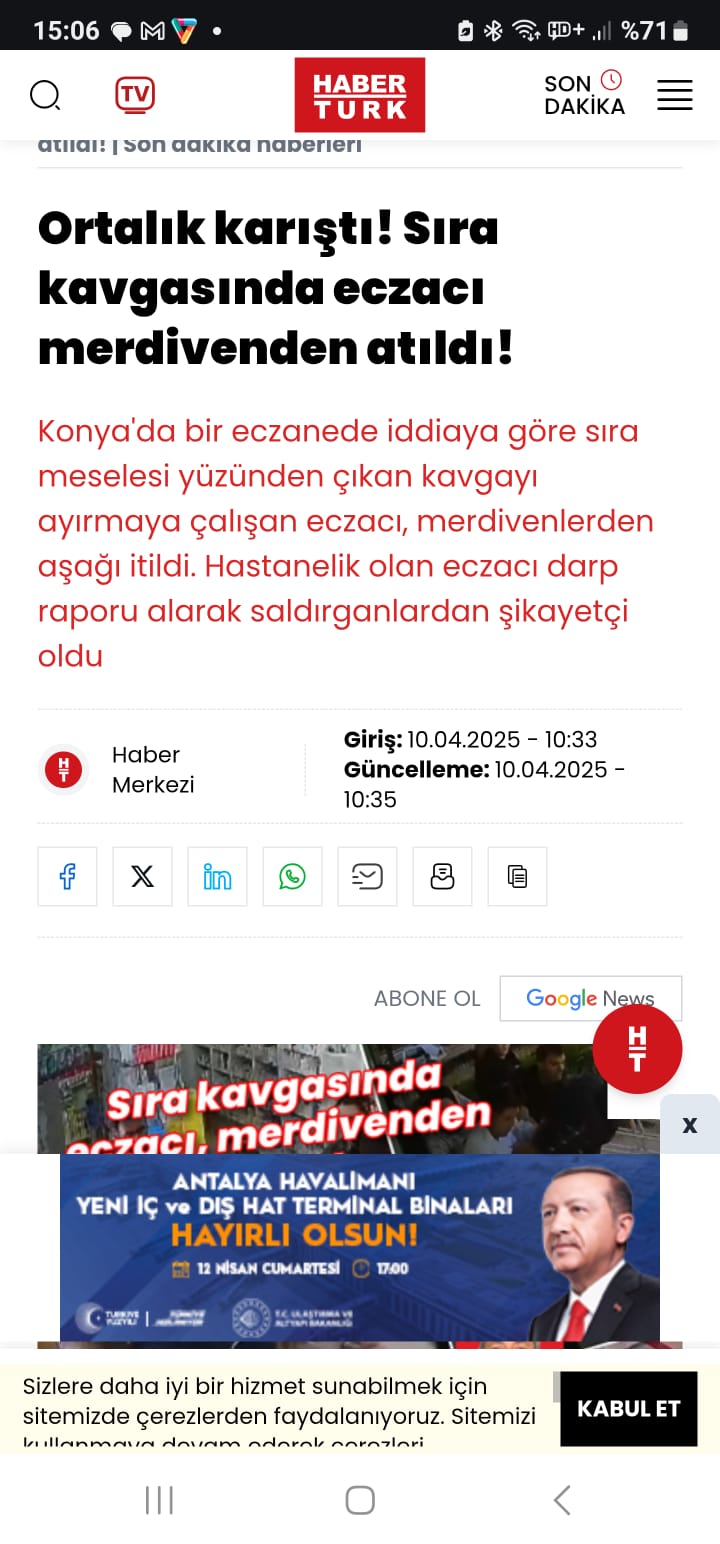Copy the article link
The image size is (720, 1544).
tap(517, 877)
